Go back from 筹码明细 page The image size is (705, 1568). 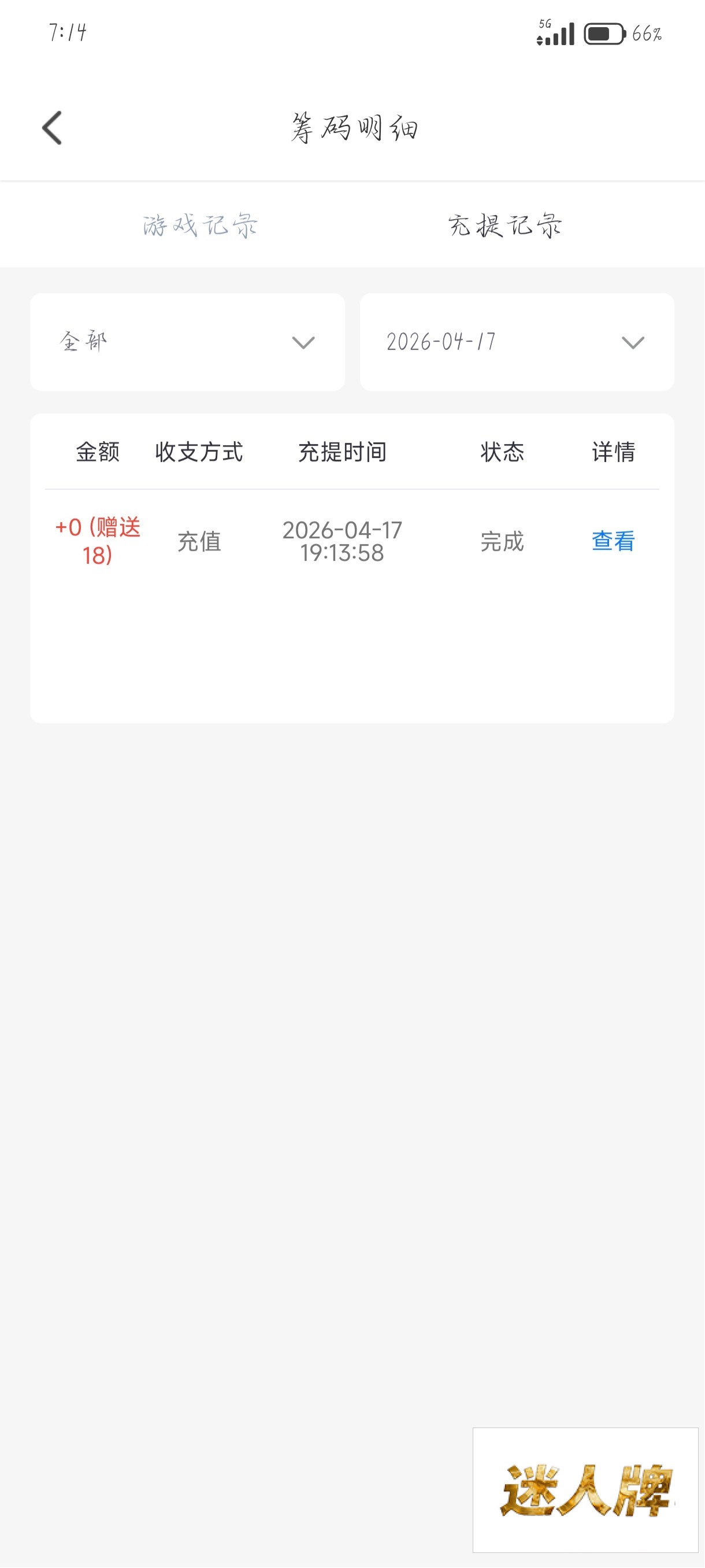coord(53,128)
